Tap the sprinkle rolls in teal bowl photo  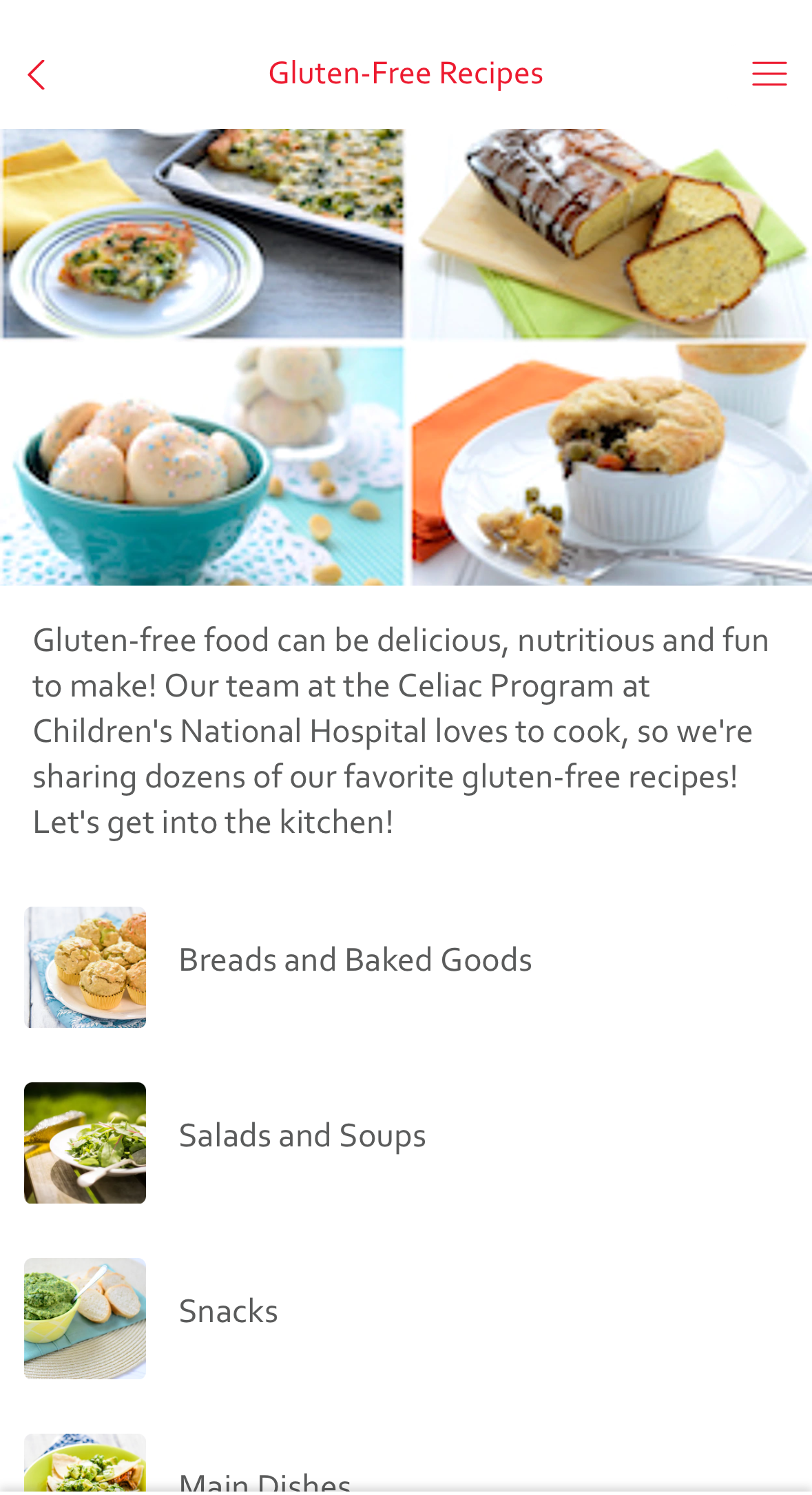[203, 465]
